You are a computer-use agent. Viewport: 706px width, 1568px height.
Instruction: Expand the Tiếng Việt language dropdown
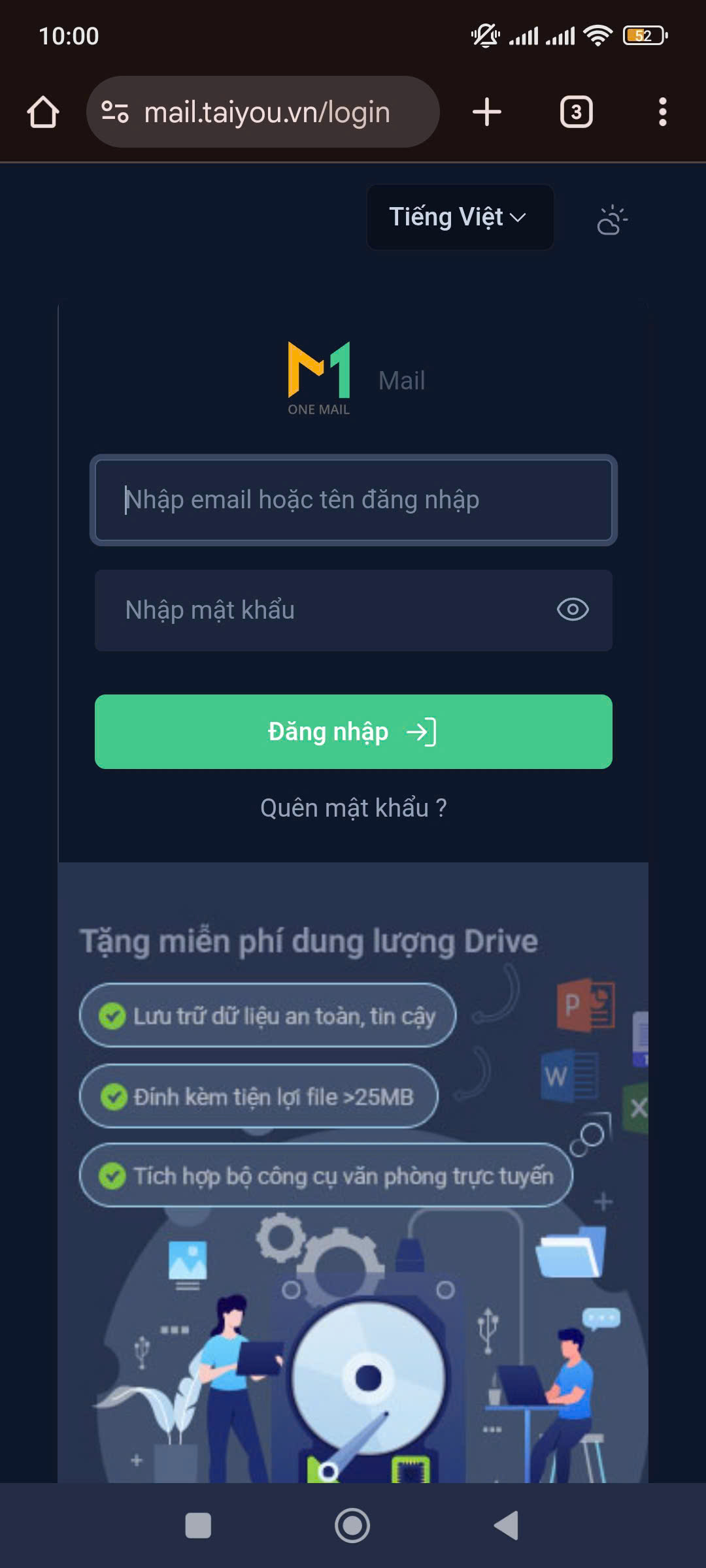[460, 217]
